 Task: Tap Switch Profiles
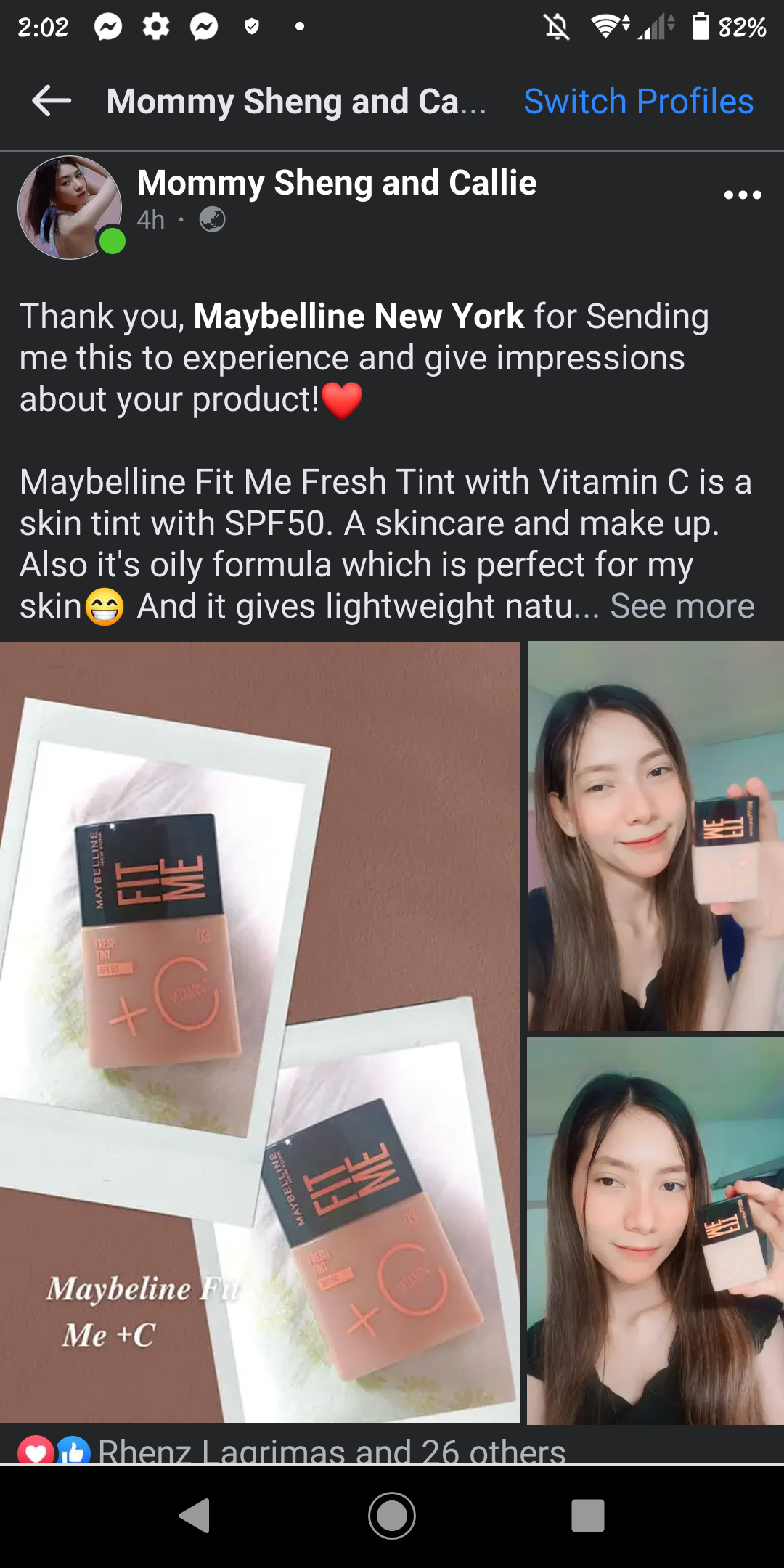[x=639, y=101]
